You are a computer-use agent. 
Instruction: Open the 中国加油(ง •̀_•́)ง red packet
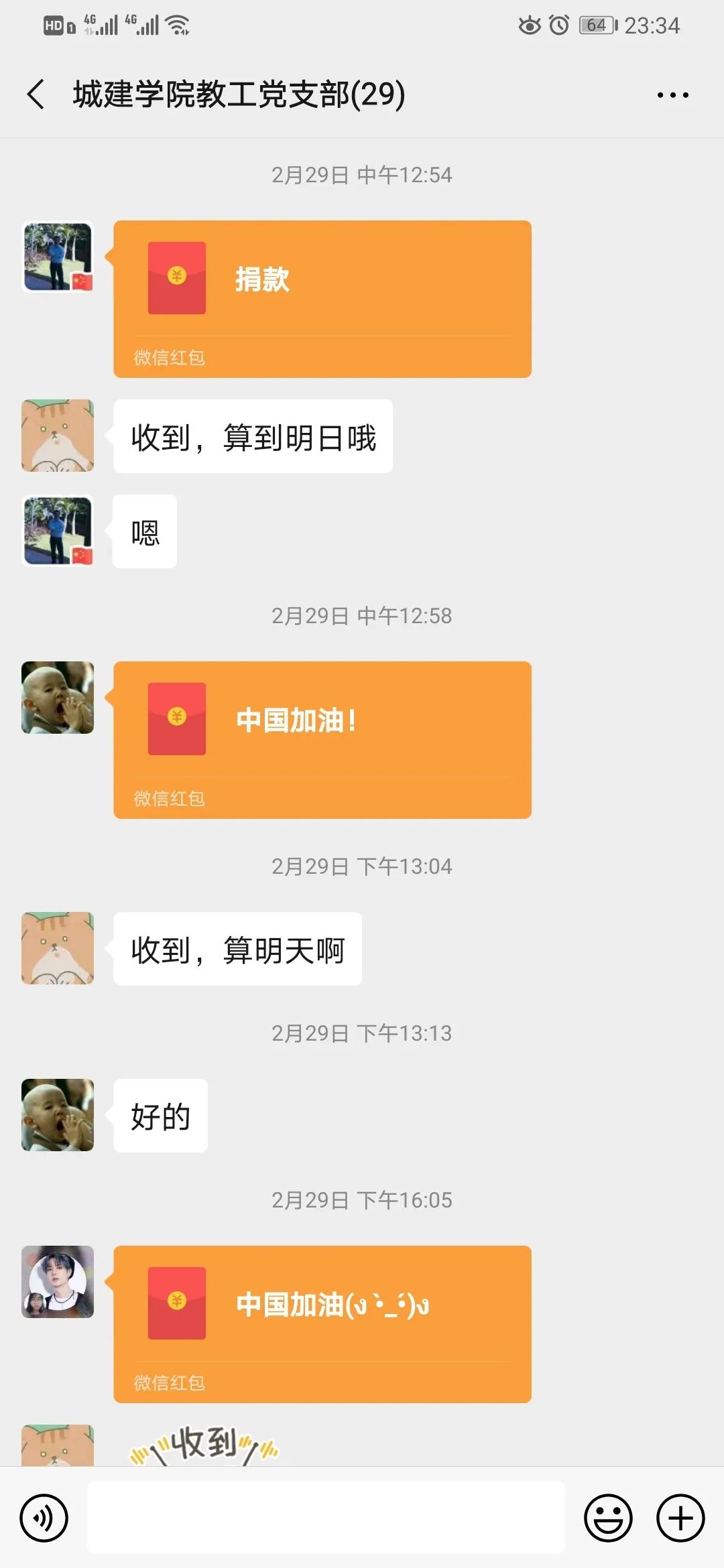pos(322,1323)
